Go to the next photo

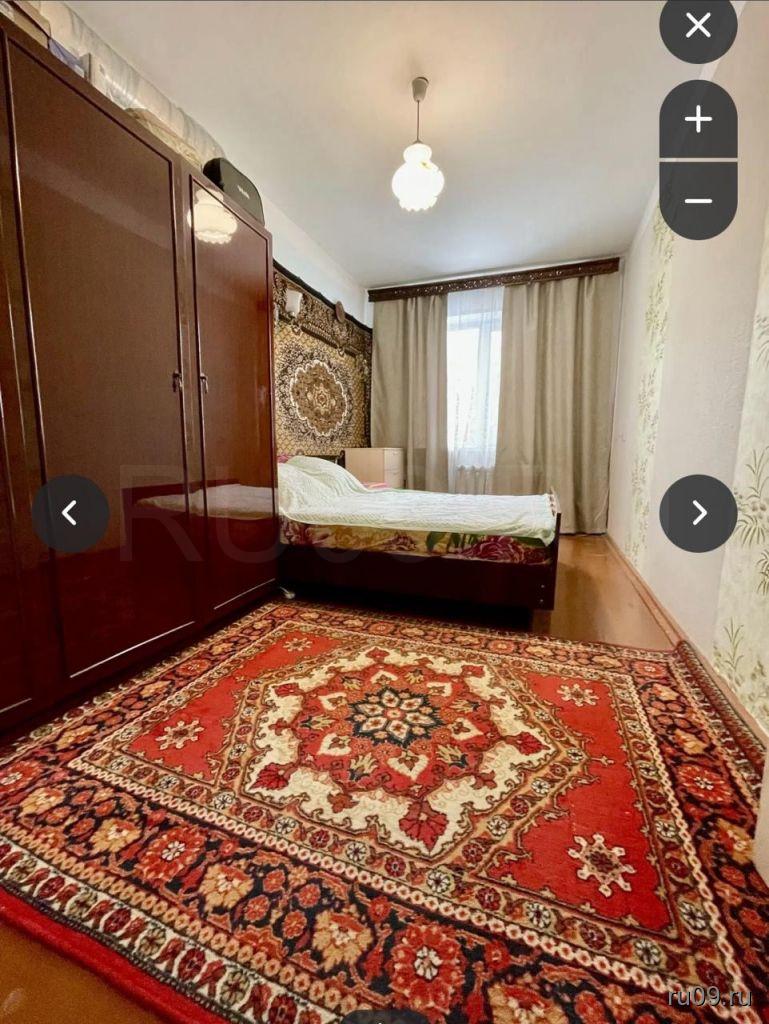pyautogui.click(x=698, y=513)
